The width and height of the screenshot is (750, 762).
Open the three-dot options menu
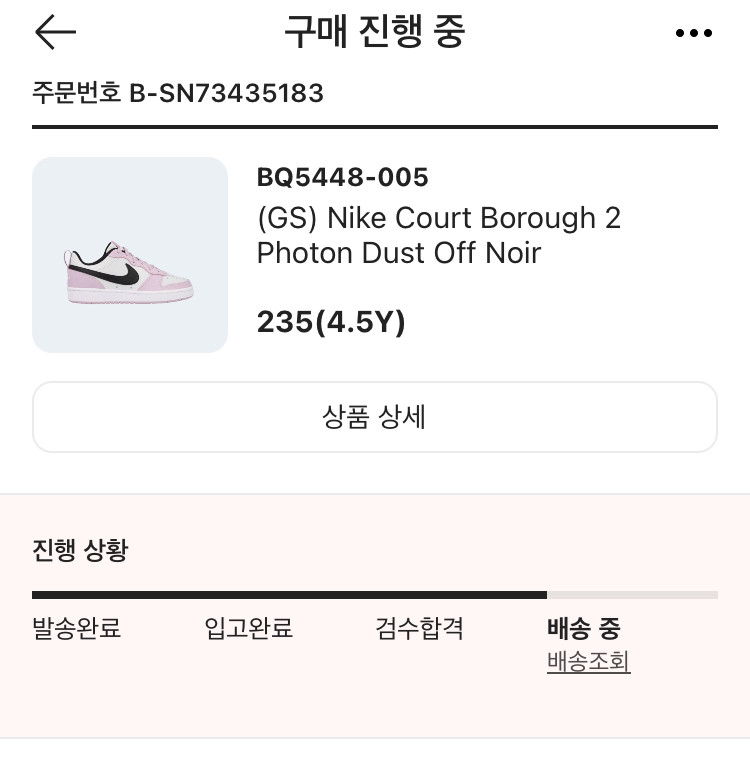694,33
